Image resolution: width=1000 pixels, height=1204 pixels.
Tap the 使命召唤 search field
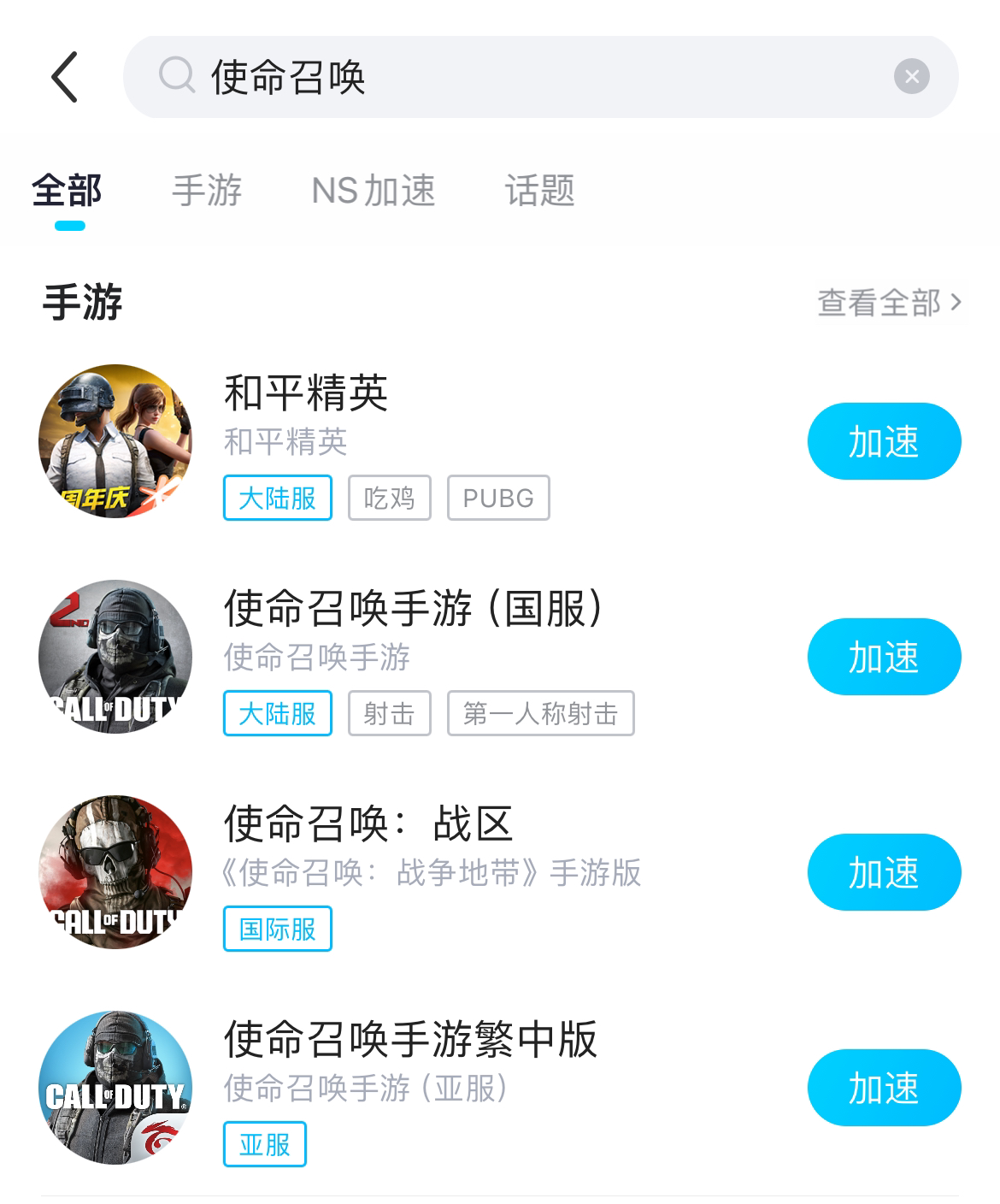click(x=513, y=77)
